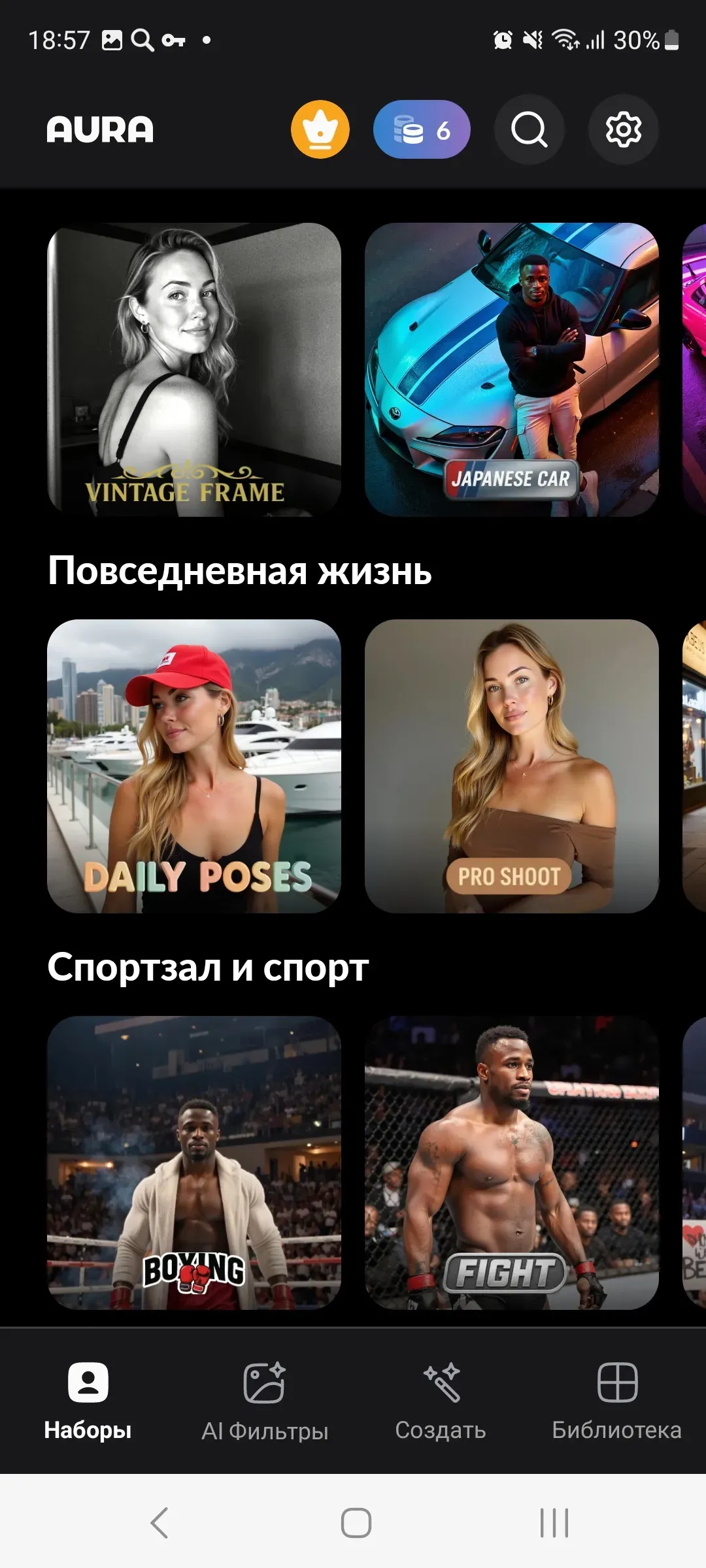Open the coins balance button
The width and height of the screenshot is (706, 1568).
422,129
